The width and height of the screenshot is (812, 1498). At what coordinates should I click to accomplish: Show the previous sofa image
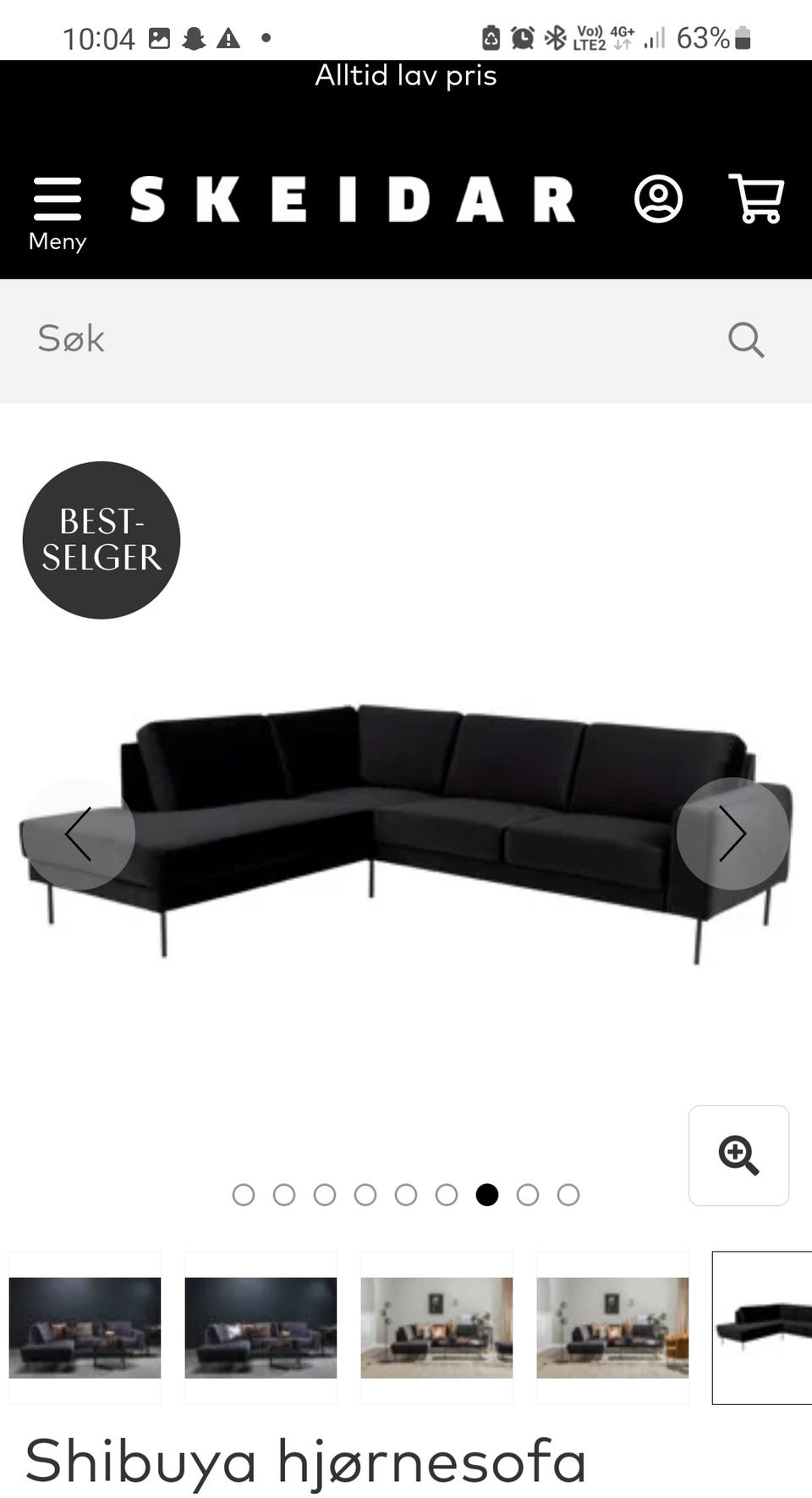79,834
